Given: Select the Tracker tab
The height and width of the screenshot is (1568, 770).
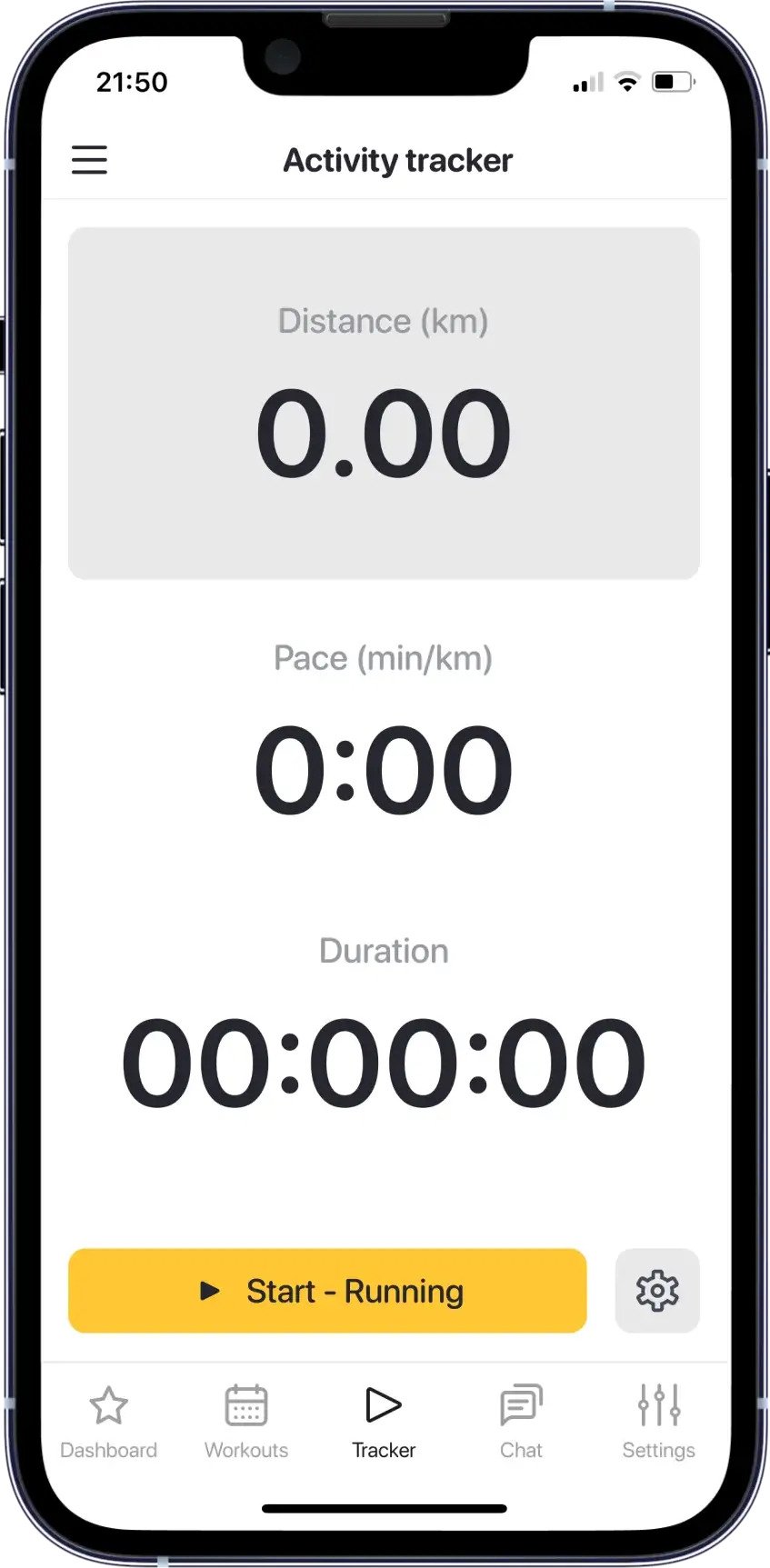Looking at the screenshot, I should (384, 1423).
